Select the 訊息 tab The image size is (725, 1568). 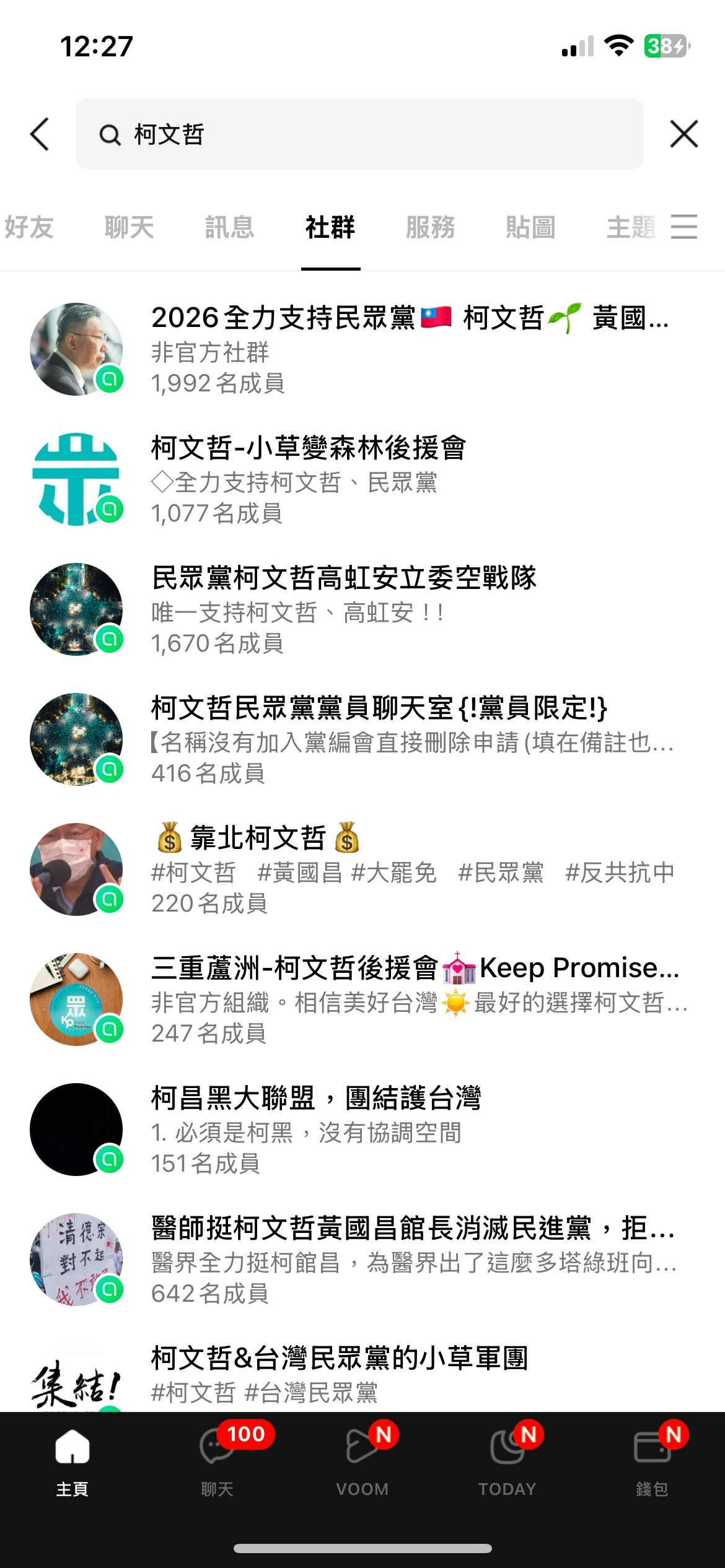[229, 227]
